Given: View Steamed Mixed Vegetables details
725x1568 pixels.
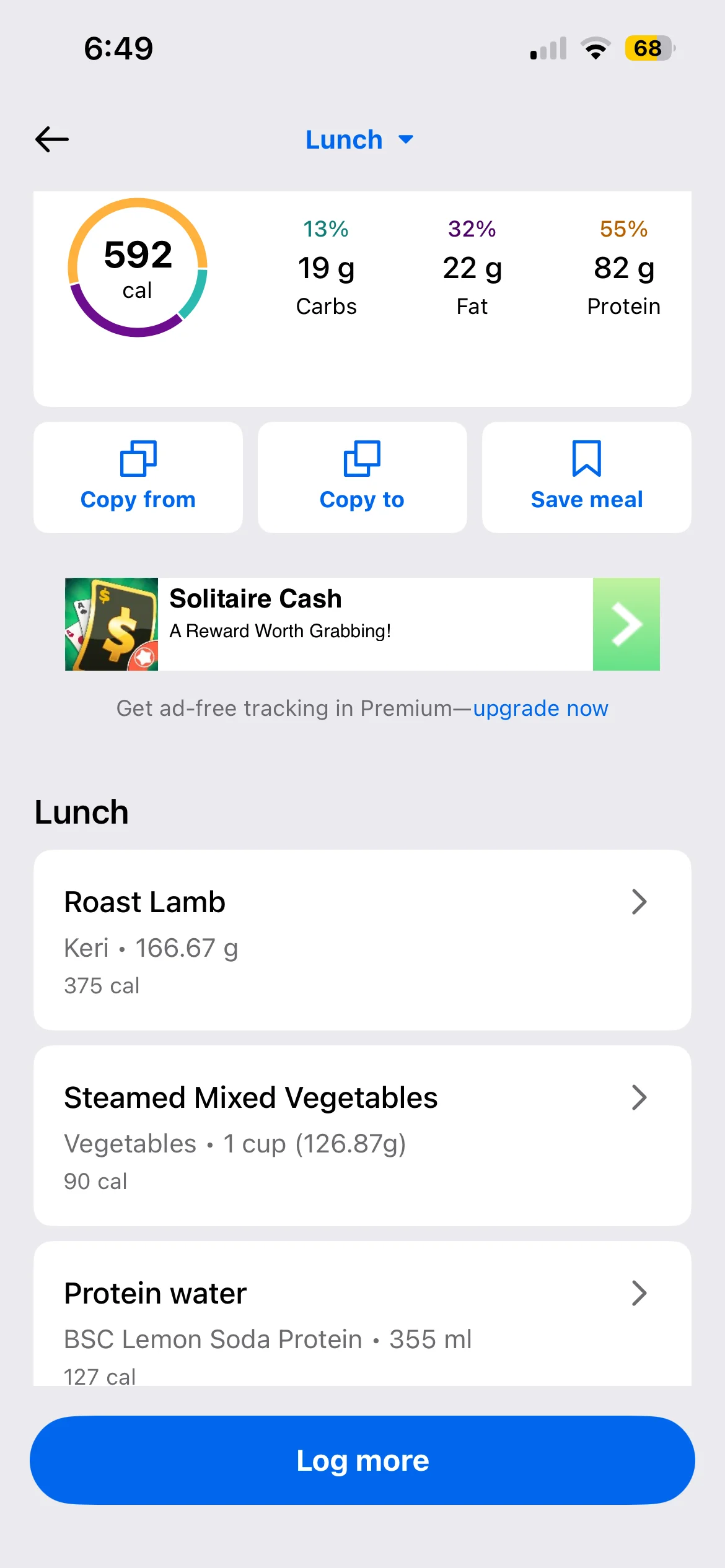Looking at the screenshot, I should click(x=362, y=1135).
